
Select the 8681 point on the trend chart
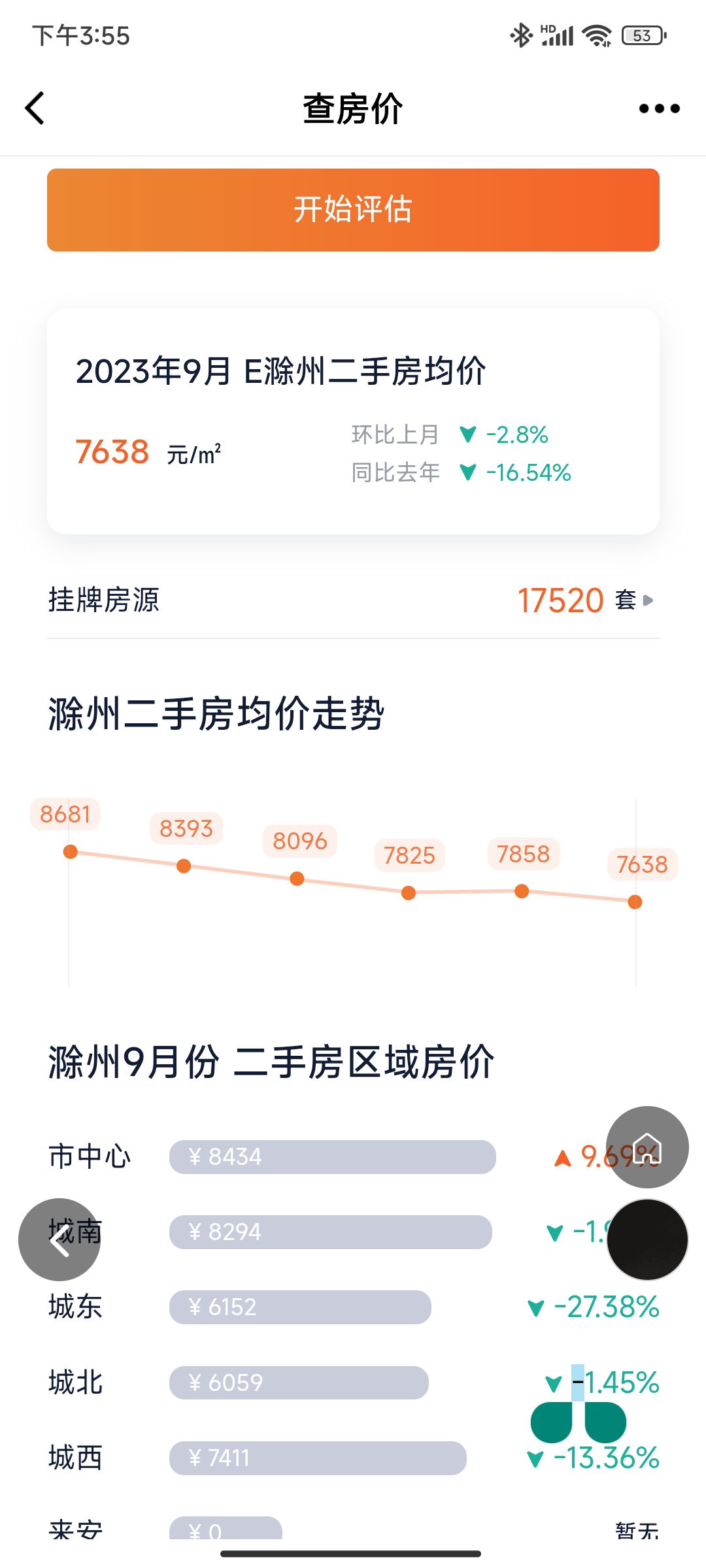71,852
